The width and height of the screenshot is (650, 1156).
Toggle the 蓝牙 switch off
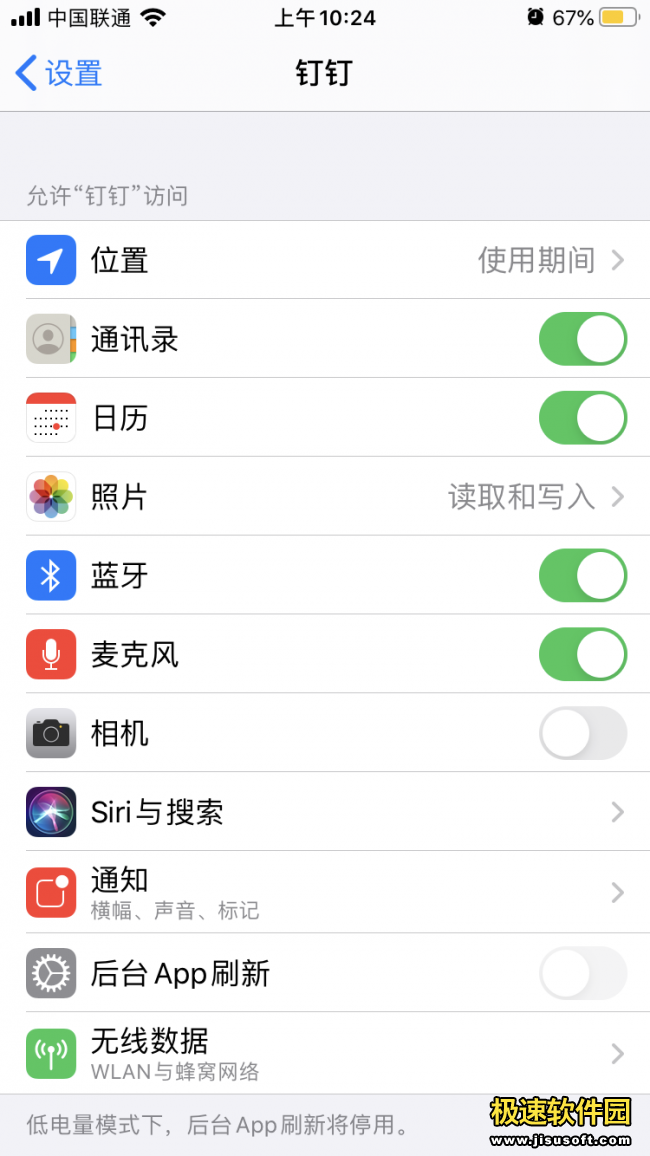tap(582, 575)
